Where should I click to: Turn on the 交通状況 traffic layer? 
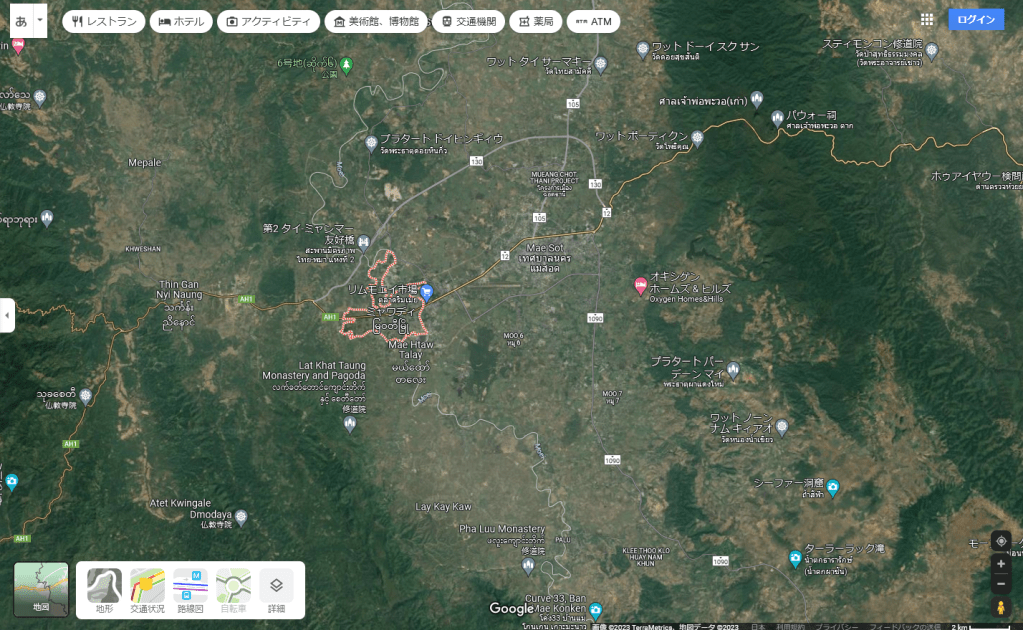(x=147, y=590)
